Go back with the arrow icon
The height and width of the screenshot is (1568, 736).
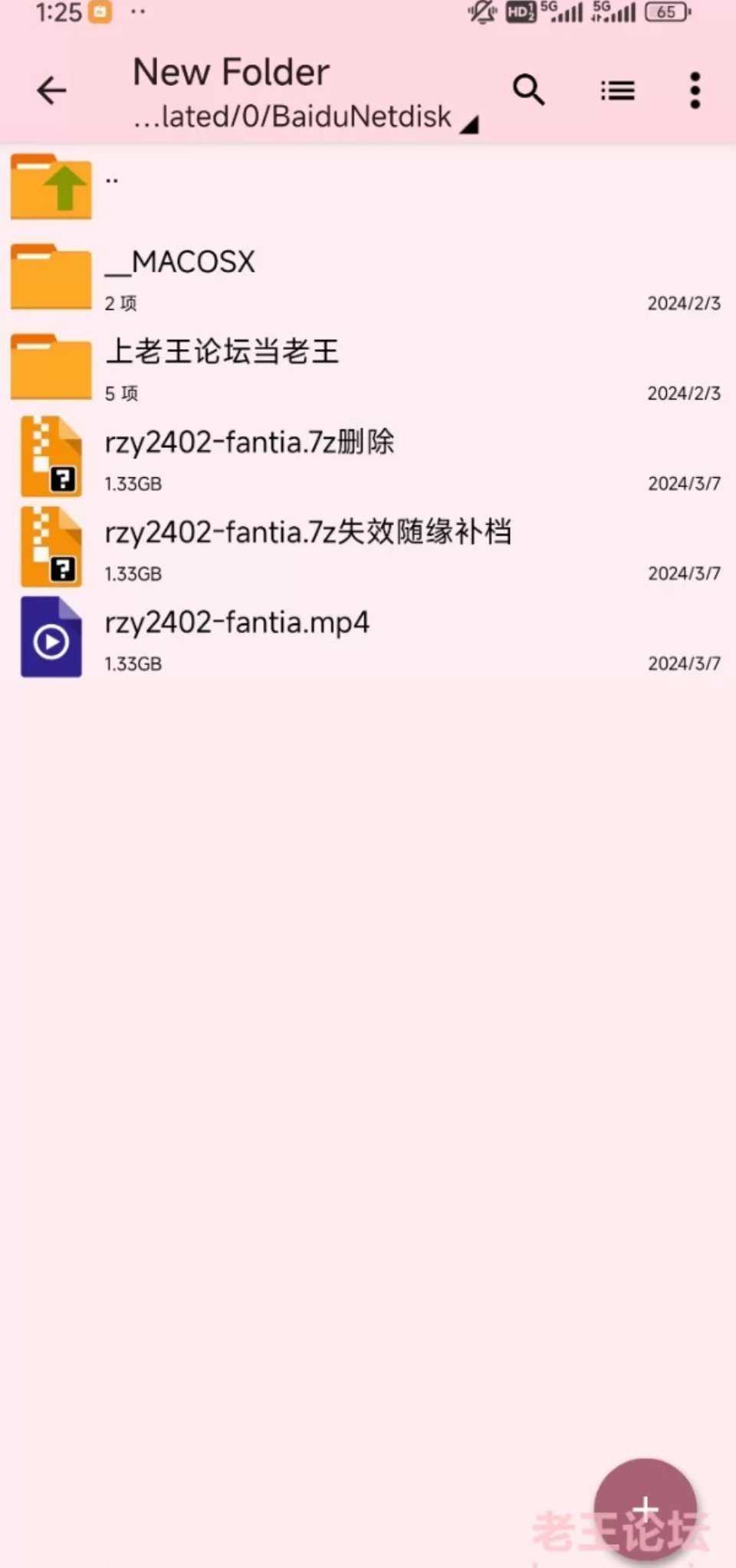[51, 91]
